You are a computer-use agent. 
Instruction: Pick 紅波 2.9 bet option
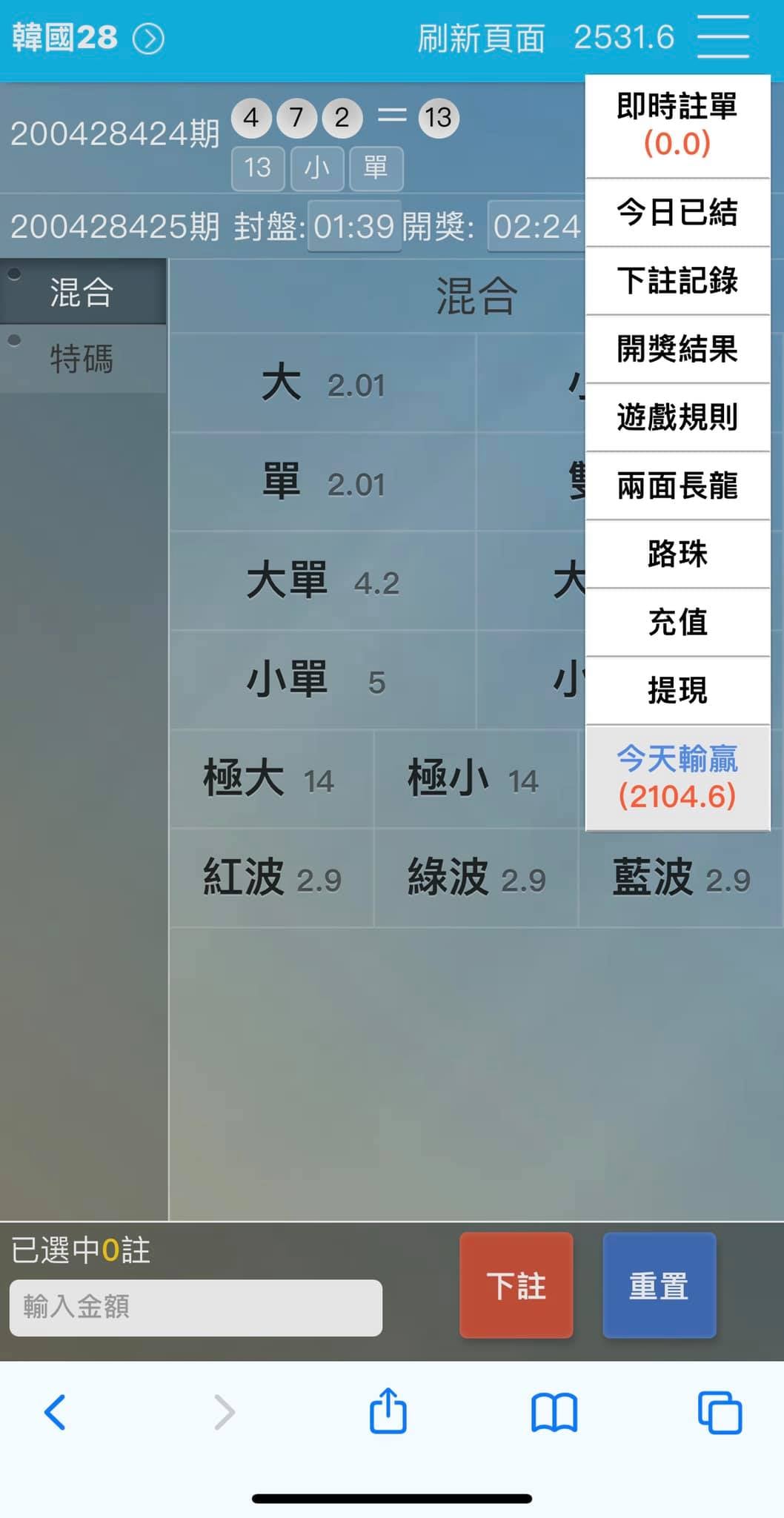271,878
